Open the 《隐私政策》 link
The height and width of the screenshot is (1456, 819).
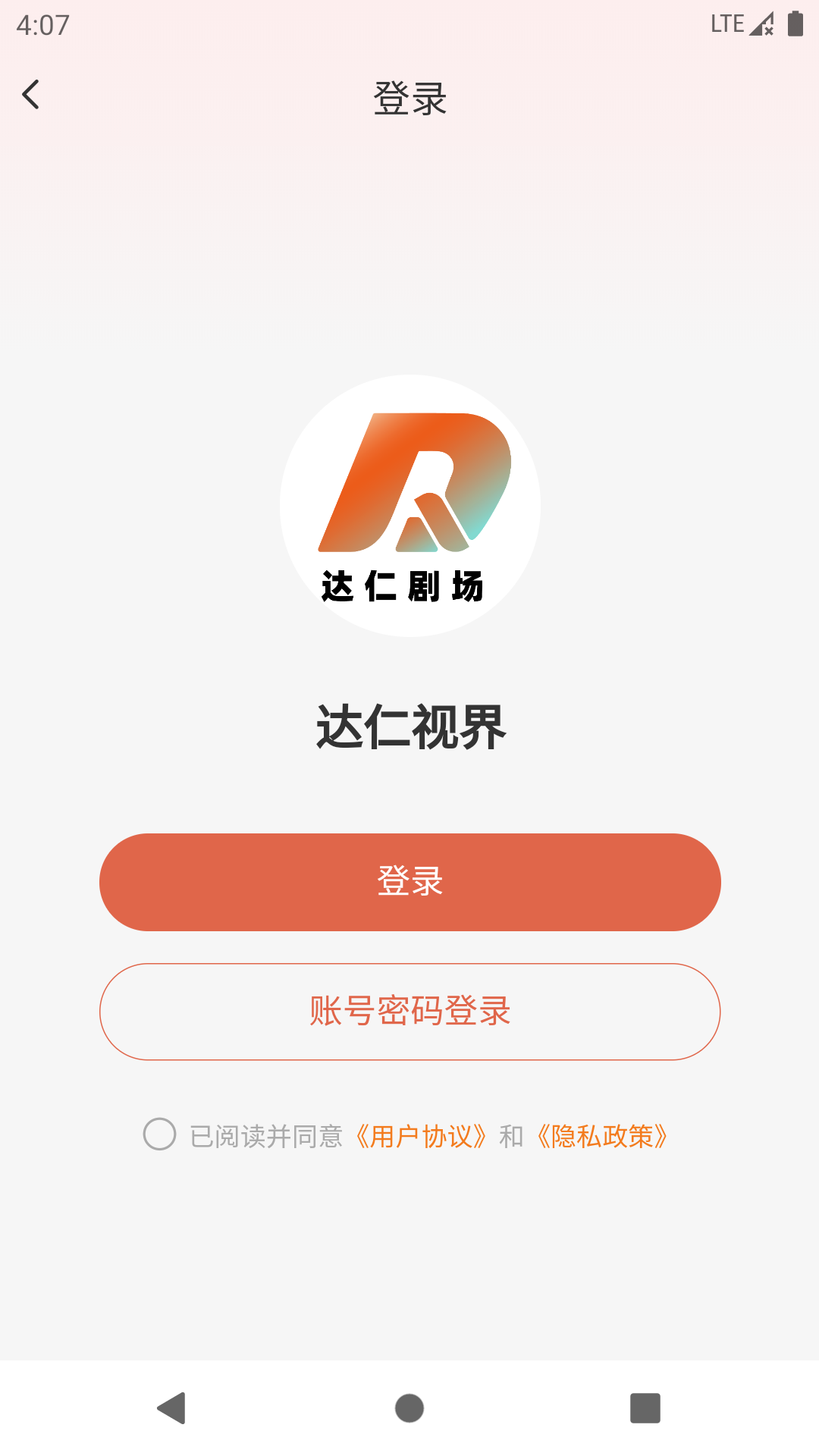coord(602,1136)
